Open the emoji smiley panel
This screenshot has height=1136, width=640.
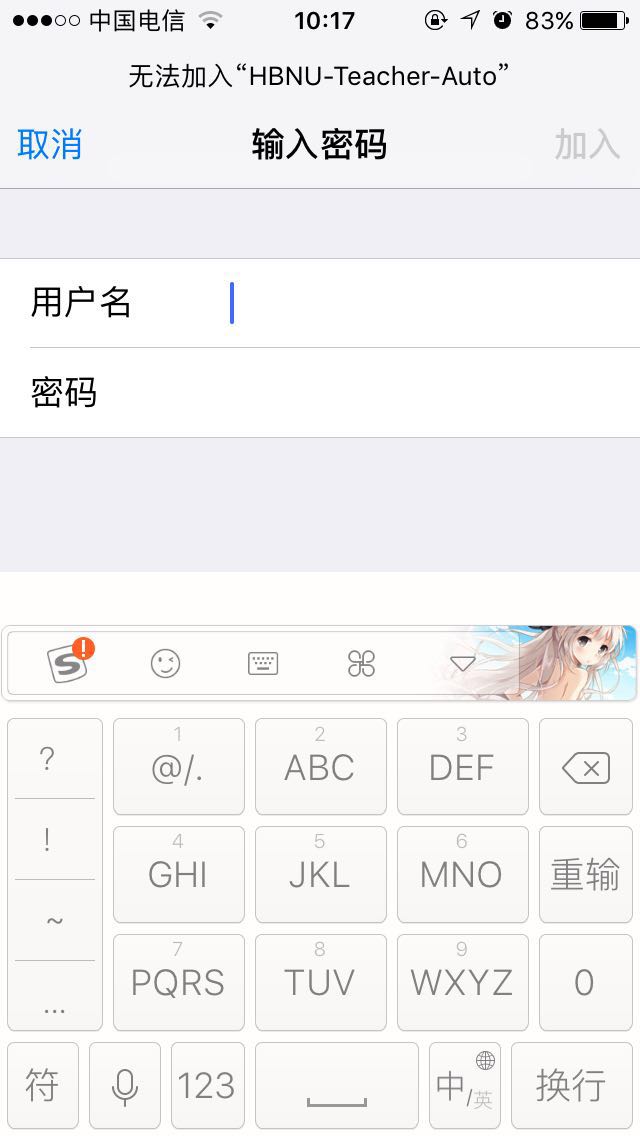pyautogui.click(x=166, y=663)
